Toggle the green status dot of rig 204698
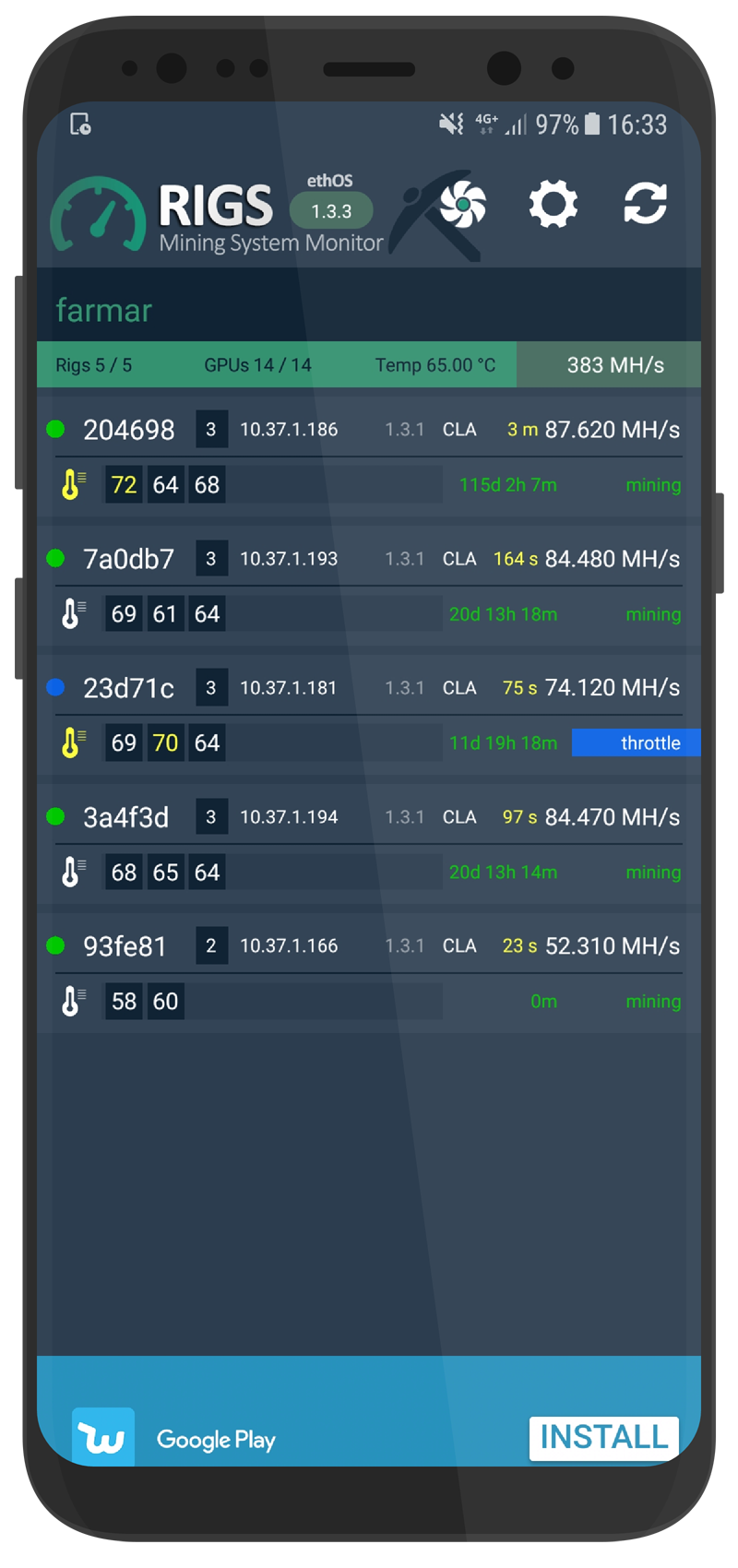Image resolution: width=738 pixels, height=1568 pixels. (56, 428)
